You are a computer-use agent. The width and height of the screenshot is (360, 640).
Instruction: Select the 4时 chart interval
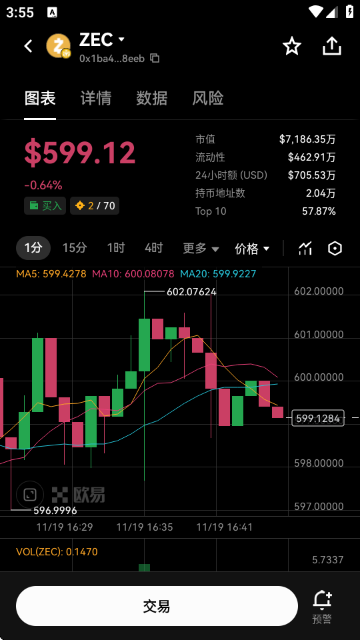pyautogui.click(x=154, y=248)
